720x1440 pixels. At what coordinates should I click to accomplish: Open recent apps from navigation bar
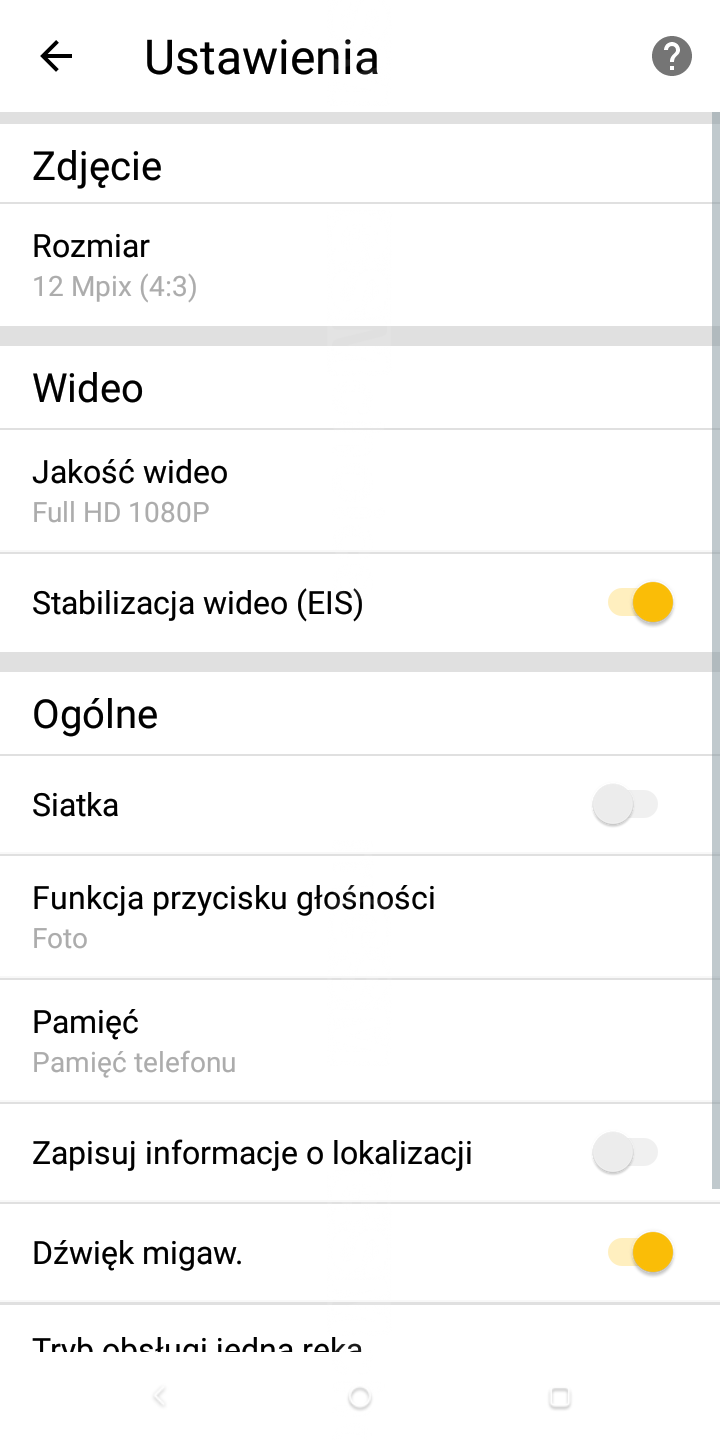pyautogui.click(x=560, y=1398)
